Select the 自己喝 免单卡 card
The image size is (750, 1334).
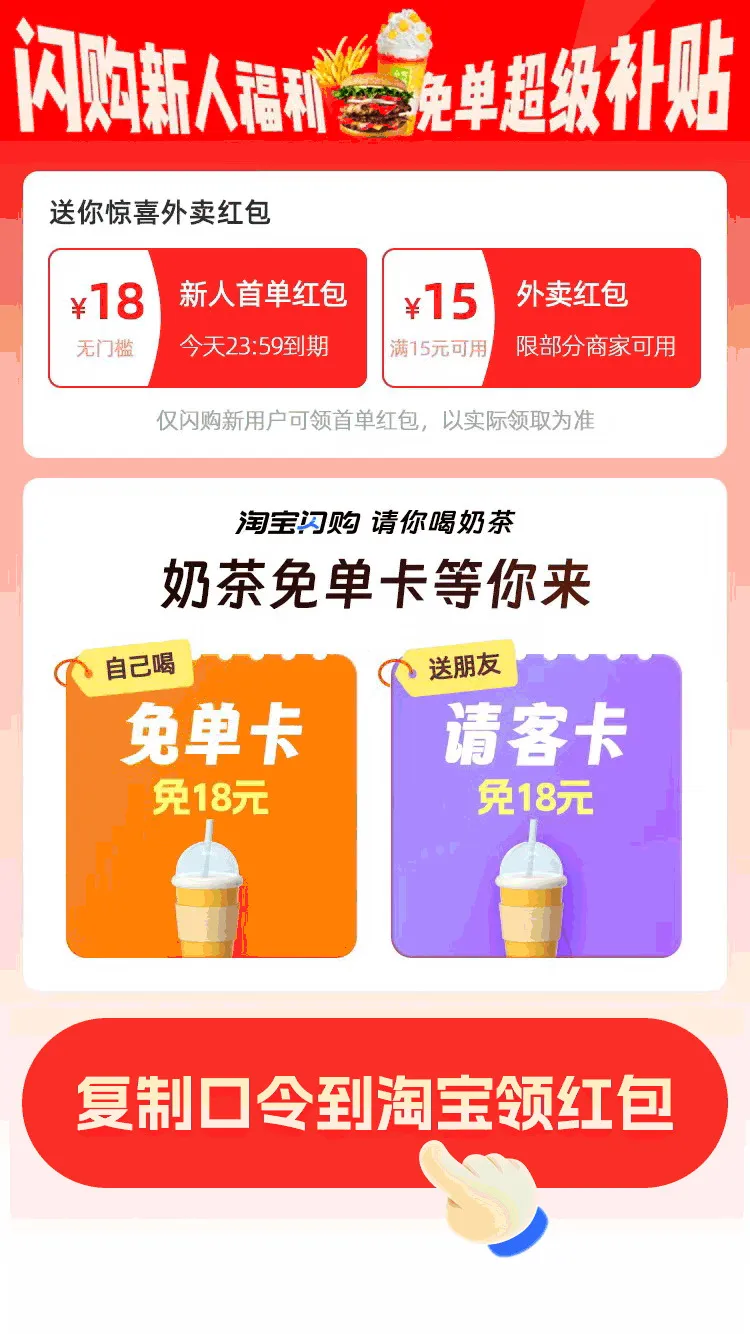tap(211, 805)
